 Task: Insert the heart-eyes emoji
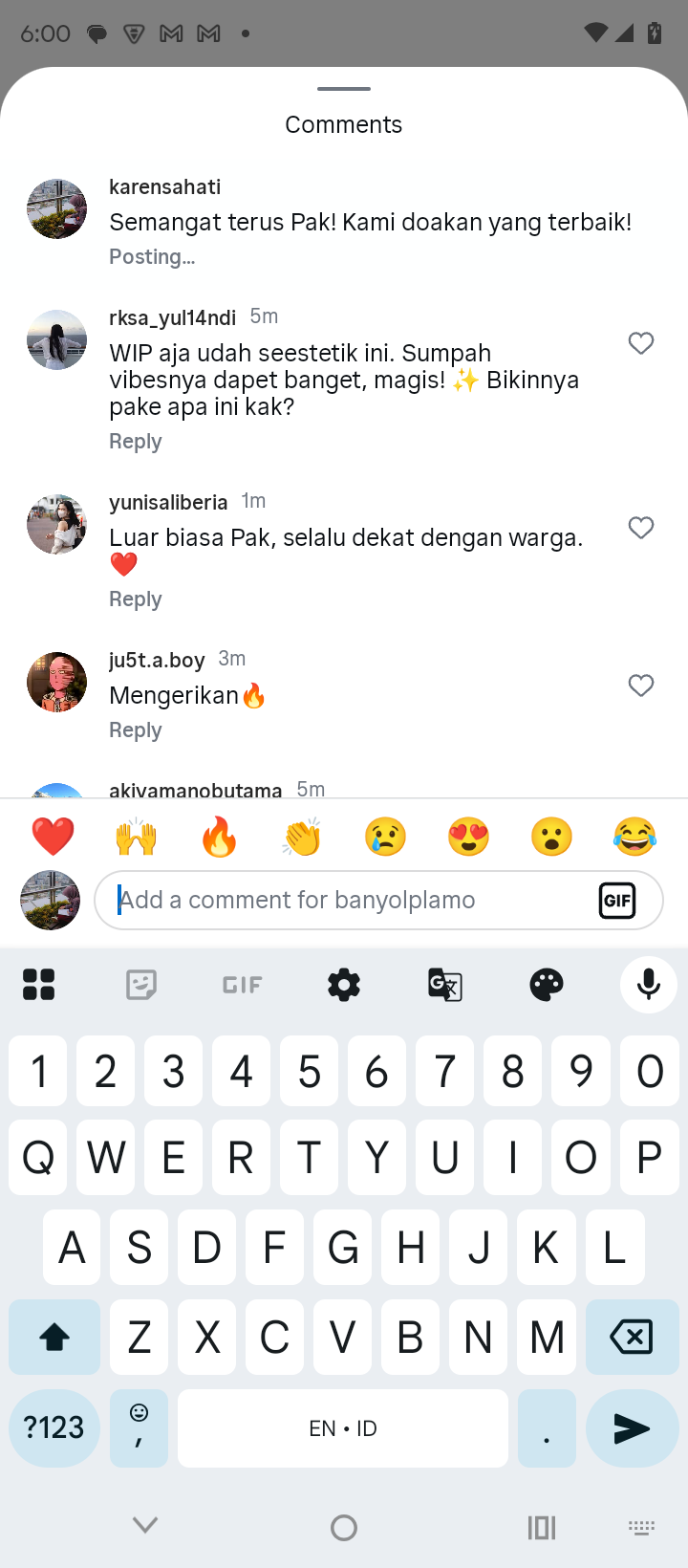[x=469, y=837]
